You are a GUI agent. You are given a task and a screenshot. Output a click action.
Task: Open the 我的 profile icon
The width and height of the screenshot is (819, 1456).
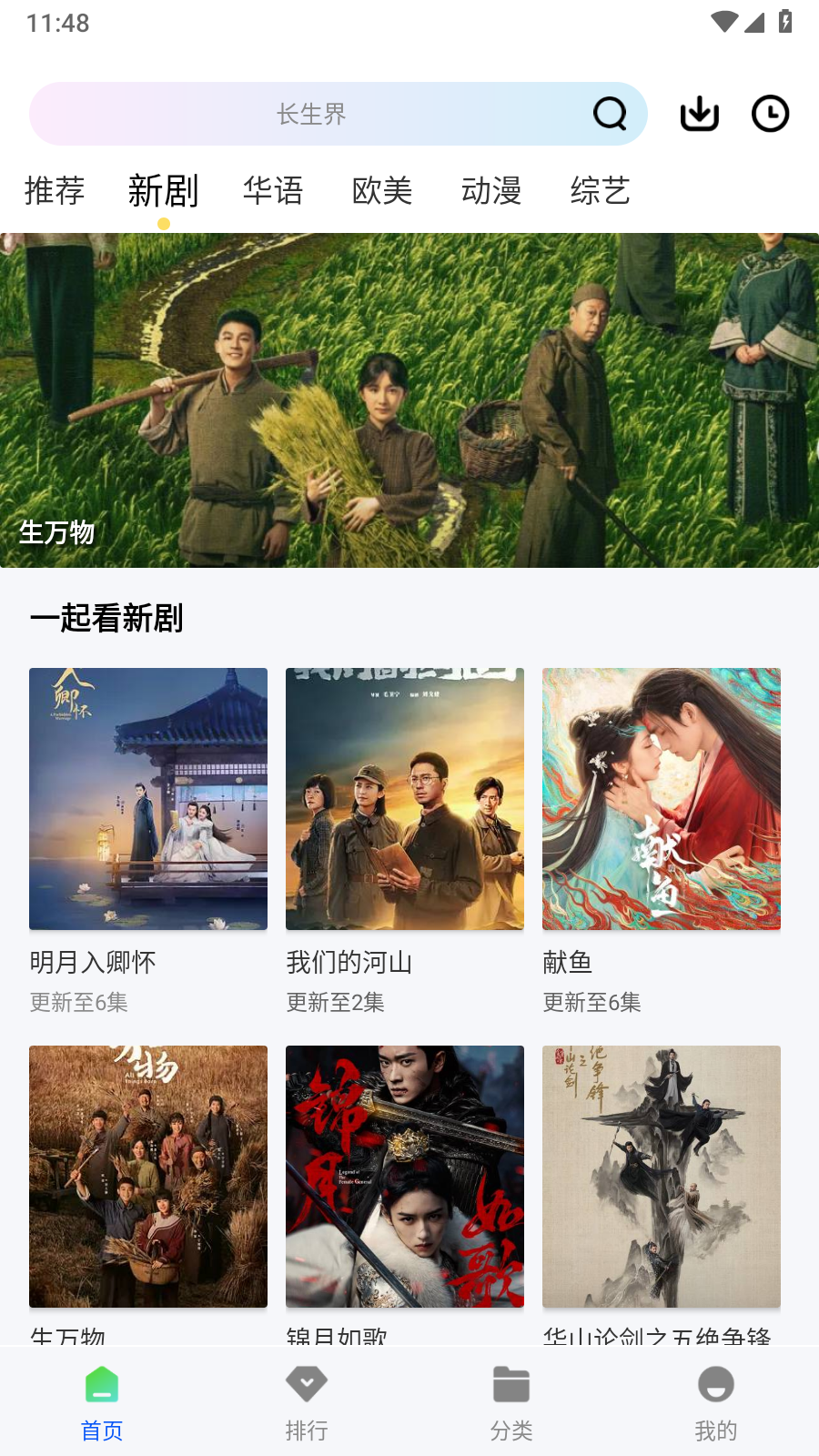[x=716, y=1385]
